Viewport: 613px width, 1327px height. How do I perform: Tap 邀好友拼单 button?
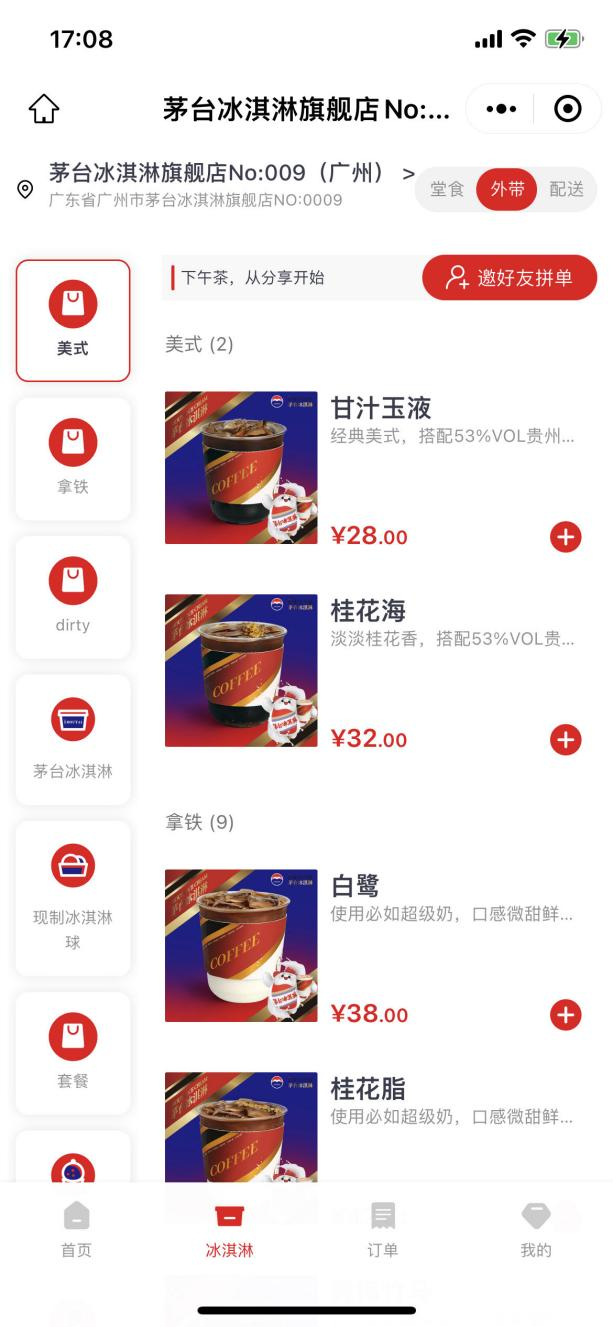pyautogui.click(x=509, y=278)
